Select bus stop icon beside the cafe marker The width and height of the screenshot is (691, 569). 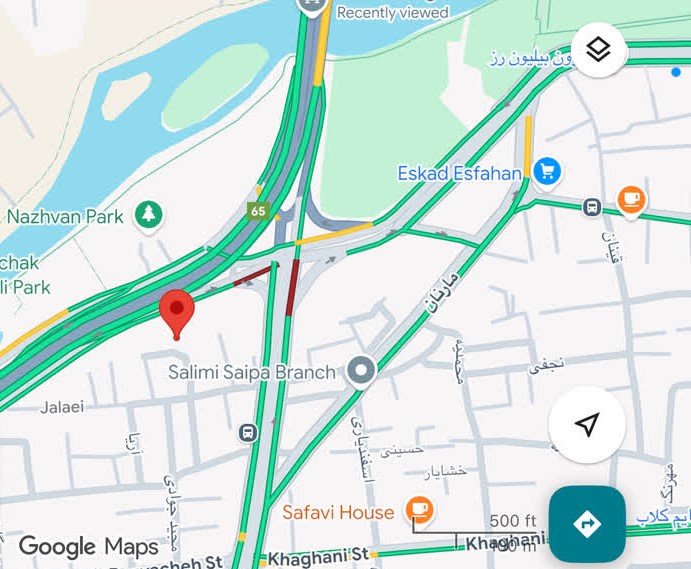click(x=592, y=207)
